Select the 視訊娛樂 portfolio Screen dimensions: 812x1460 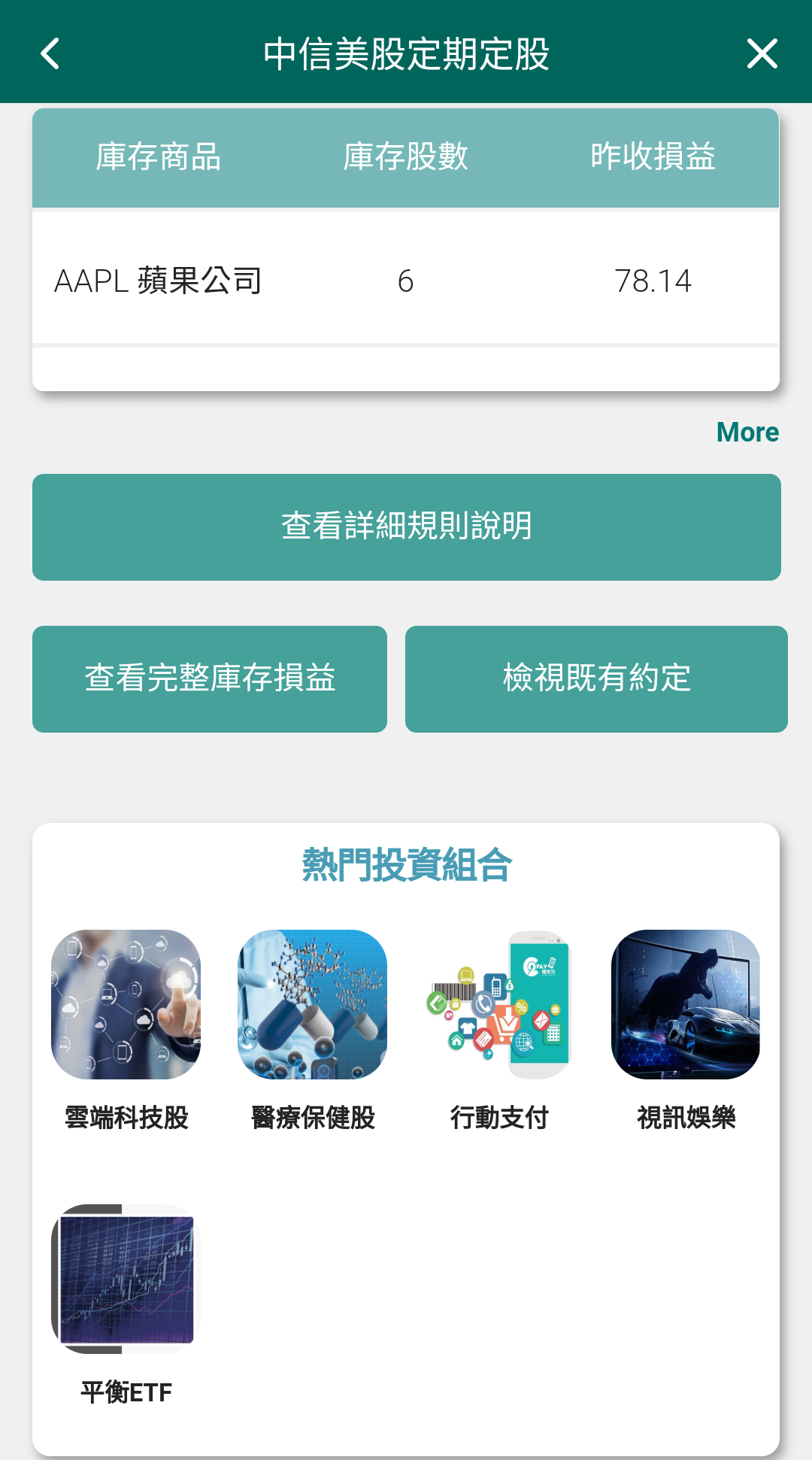pyautogui.click(x=686, y=1005)
